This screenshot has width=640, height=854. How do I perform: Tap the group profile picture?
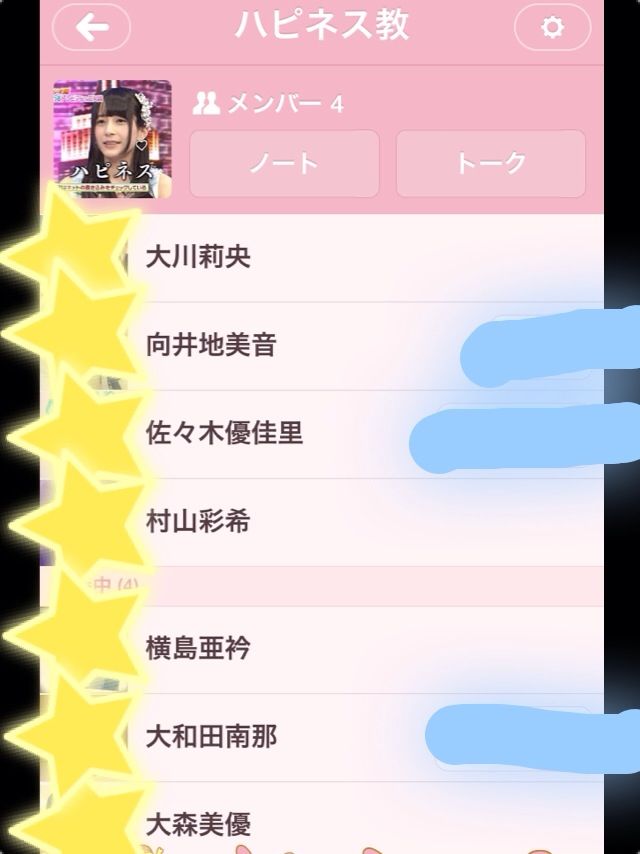(x=112, y=139)
